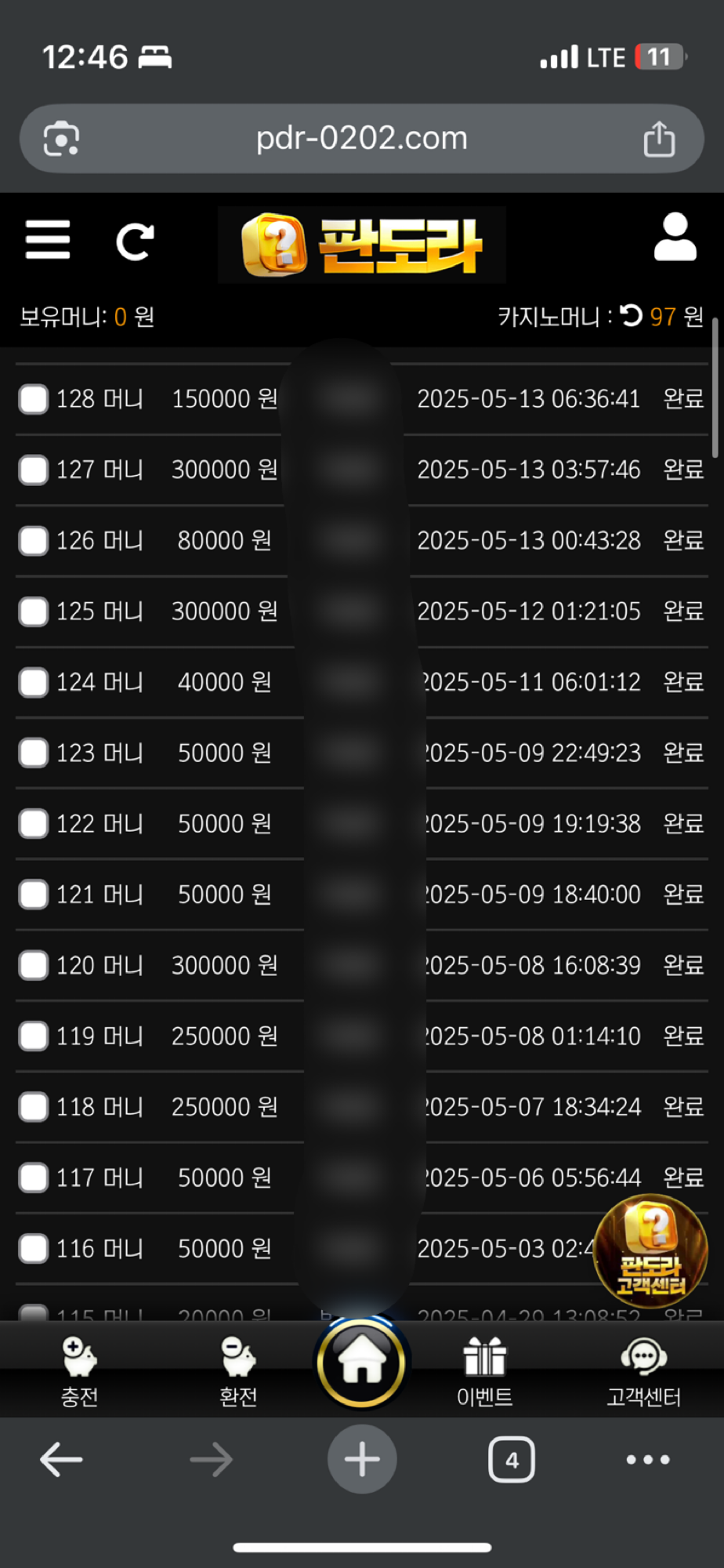The height and width of the screenshot is (1568, 724).
Task: Go to the home button in bottom bar
Action: 361,1363
